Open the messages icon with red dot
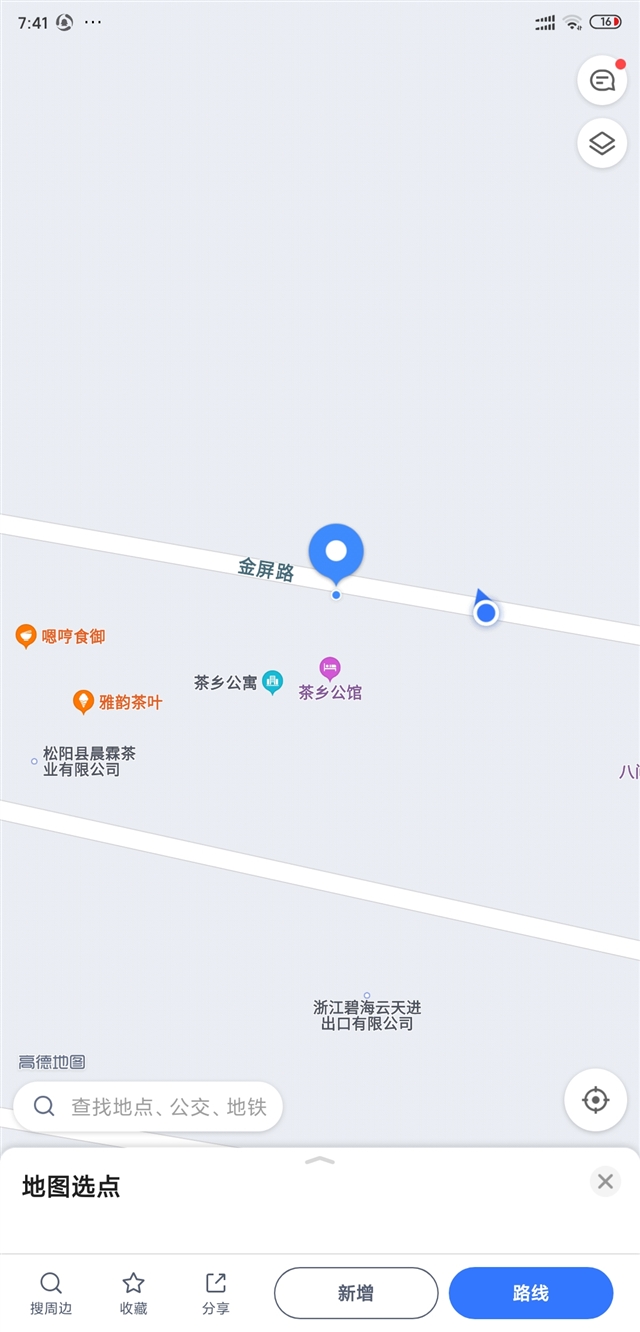This screenshot has width=640, height=1332. click(602, 81)
